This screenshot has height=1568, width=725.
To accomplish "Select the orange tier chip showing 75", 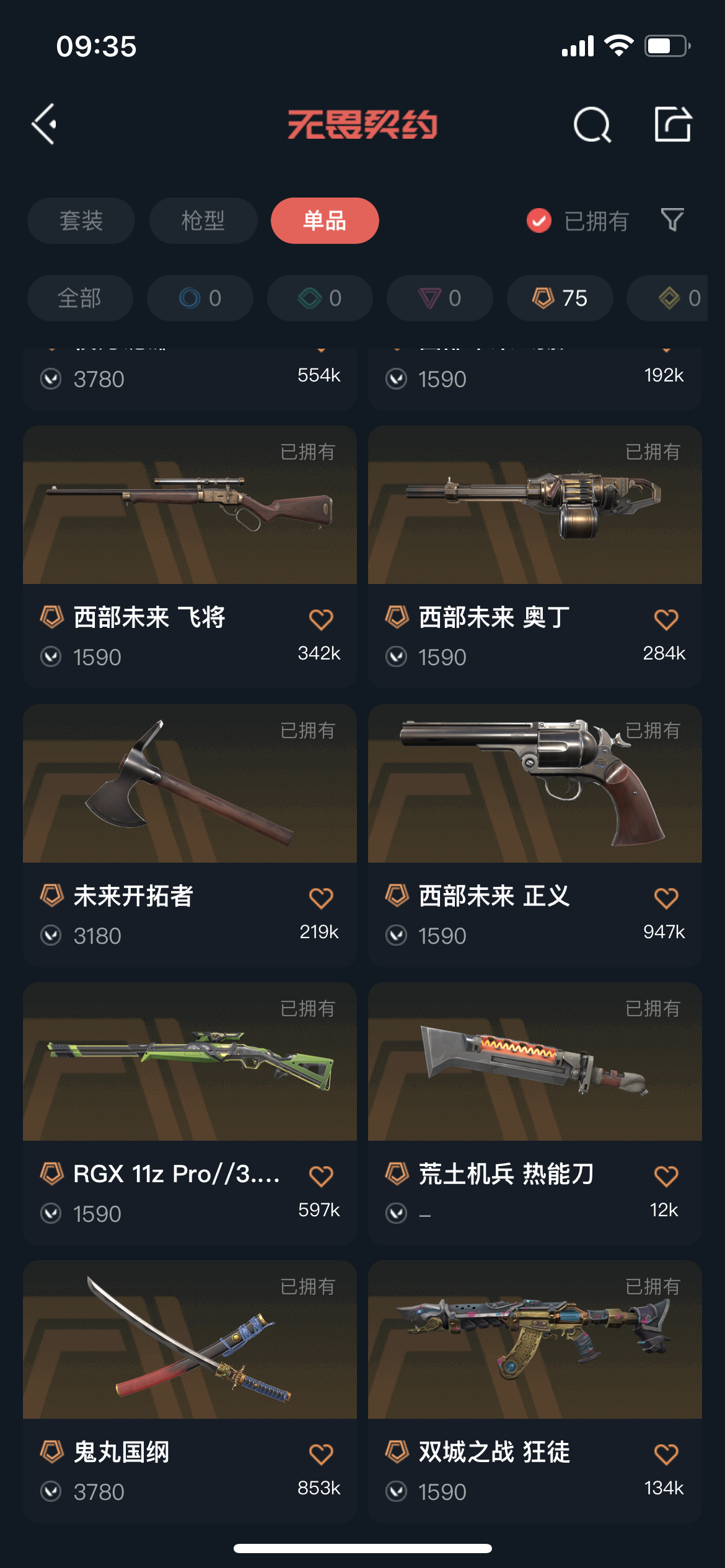I will (560, 298).
